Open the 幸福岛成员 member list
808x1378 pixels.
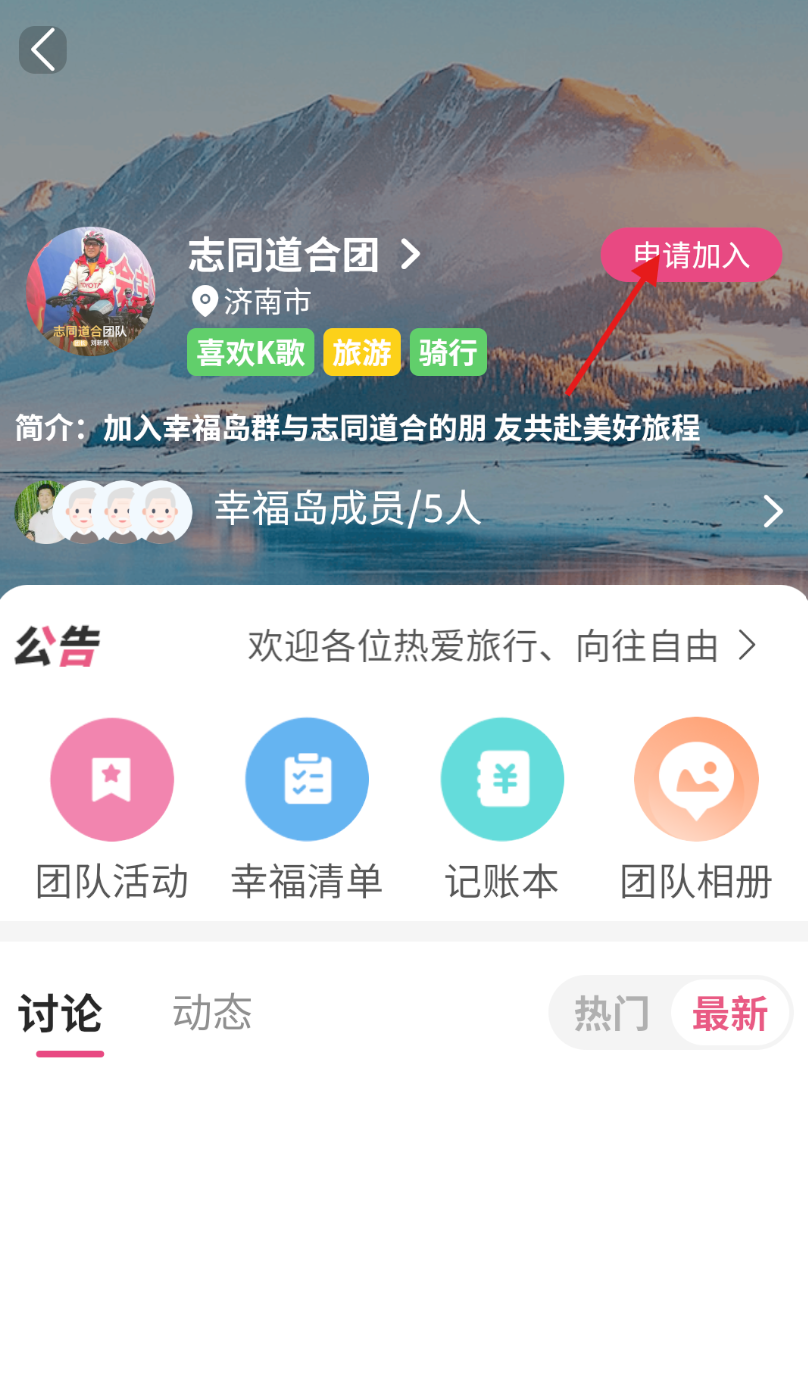[x=400, y=511]
